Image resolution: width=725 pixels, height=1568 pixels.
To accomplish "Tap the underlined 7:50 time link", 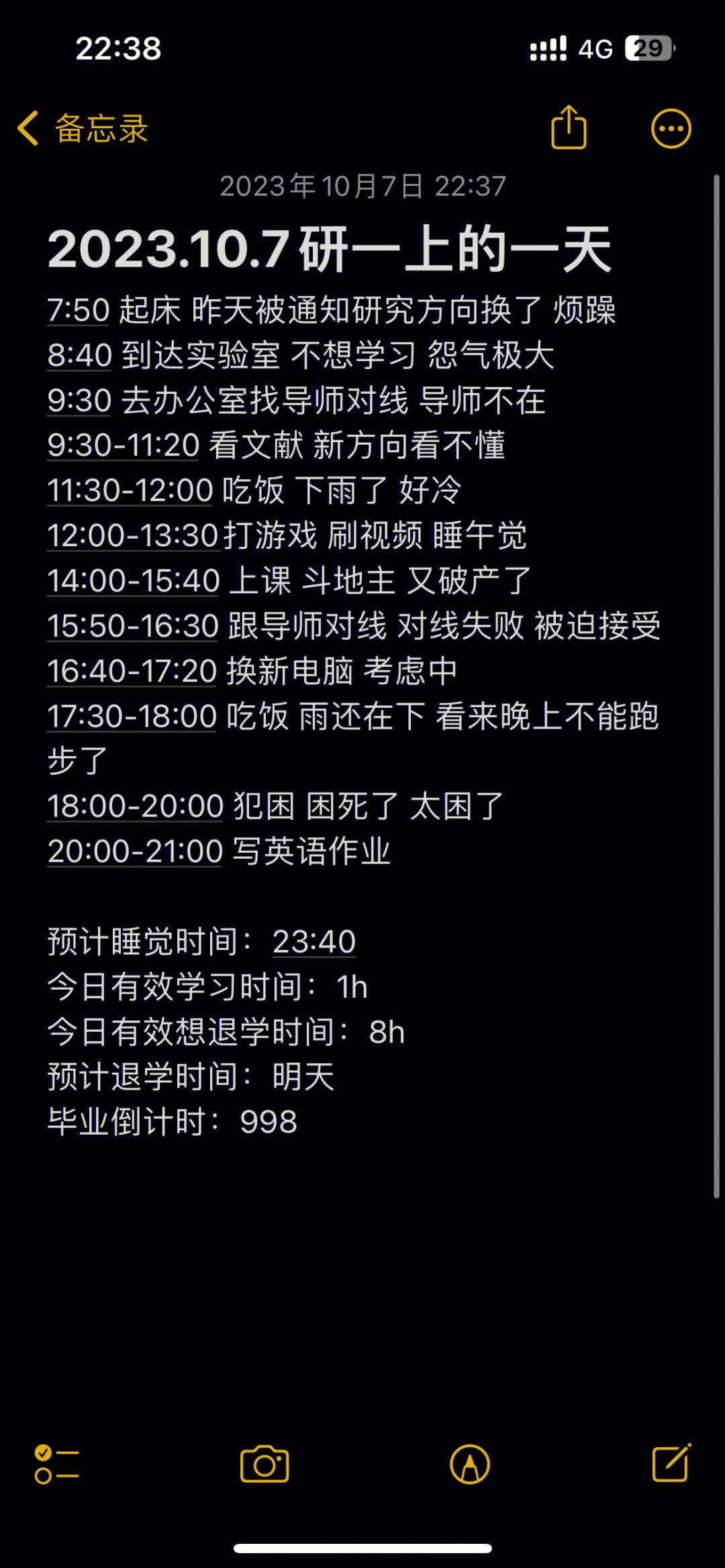I will pos(78,311).
